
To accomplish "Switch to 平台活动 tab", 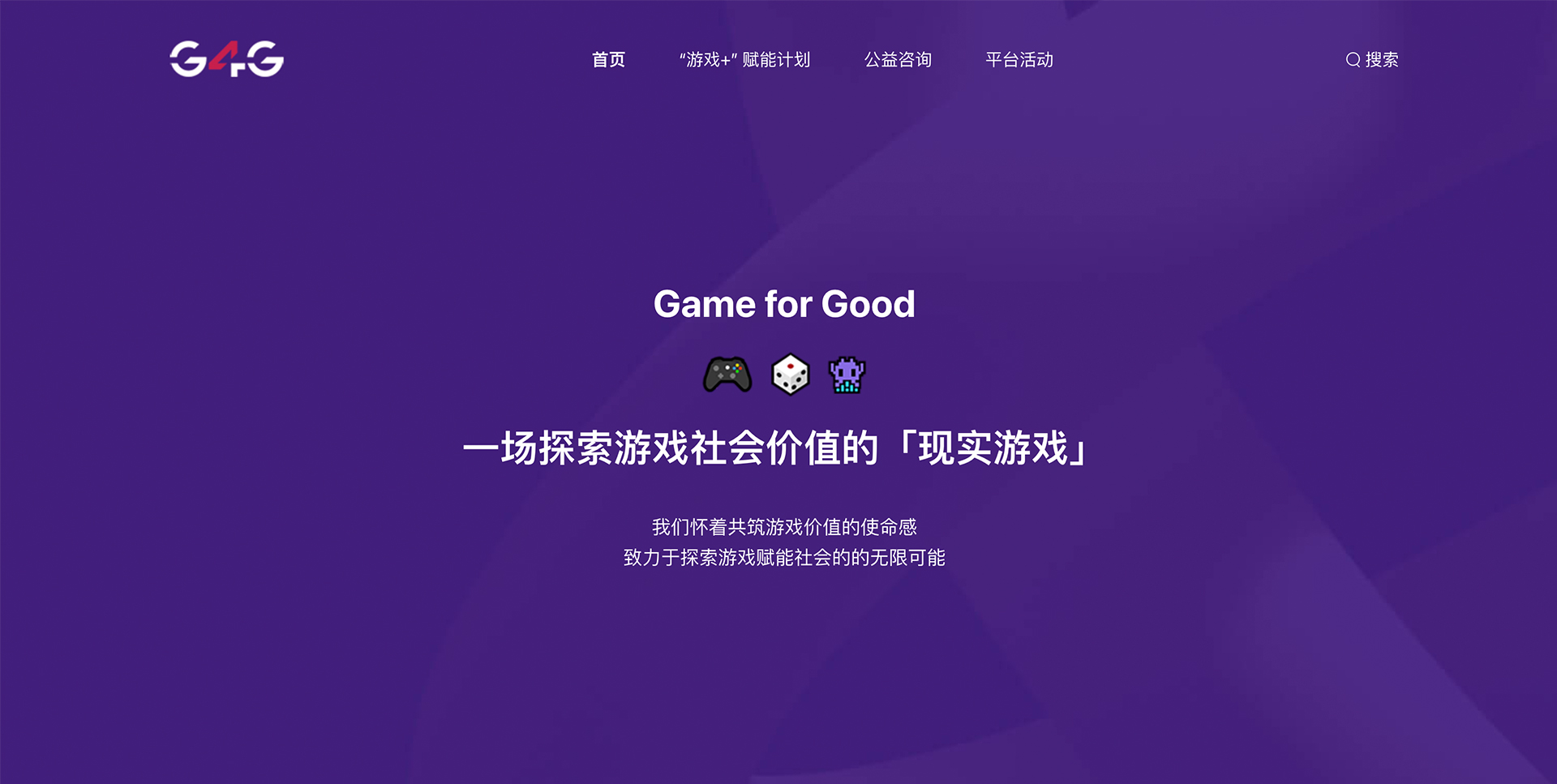I will coord(1019,60).
